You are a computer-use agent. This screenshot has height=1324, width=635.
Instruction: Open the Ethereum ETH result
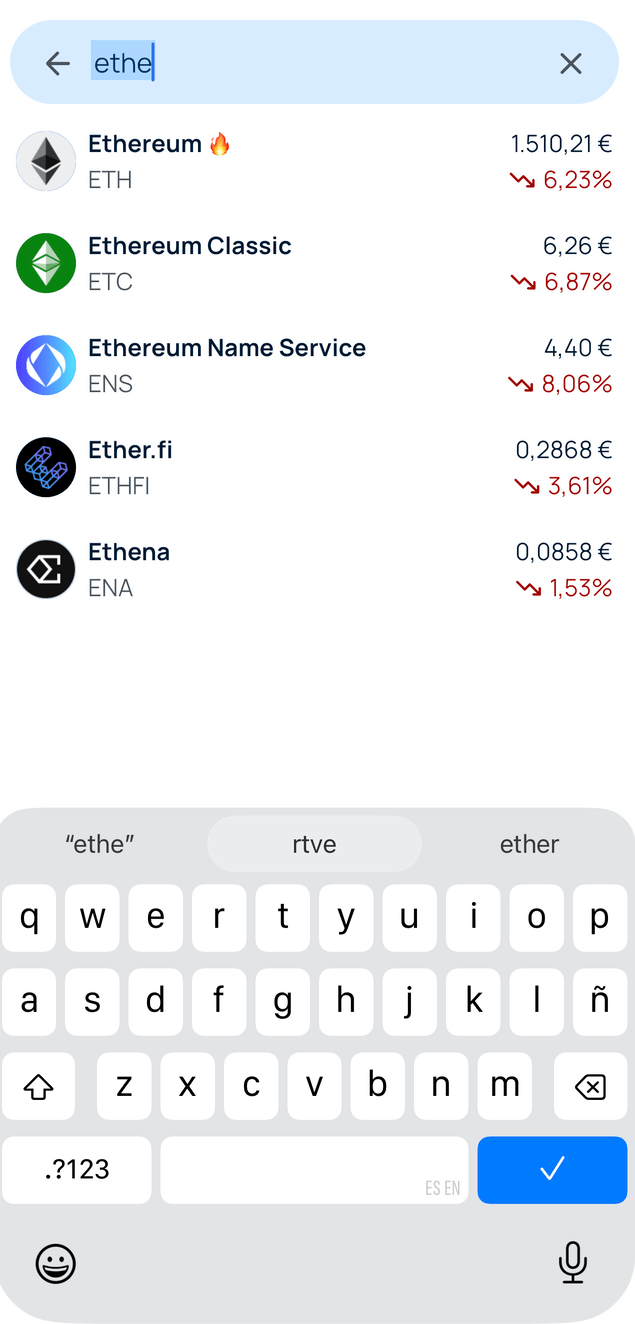(x=317, y=161)
